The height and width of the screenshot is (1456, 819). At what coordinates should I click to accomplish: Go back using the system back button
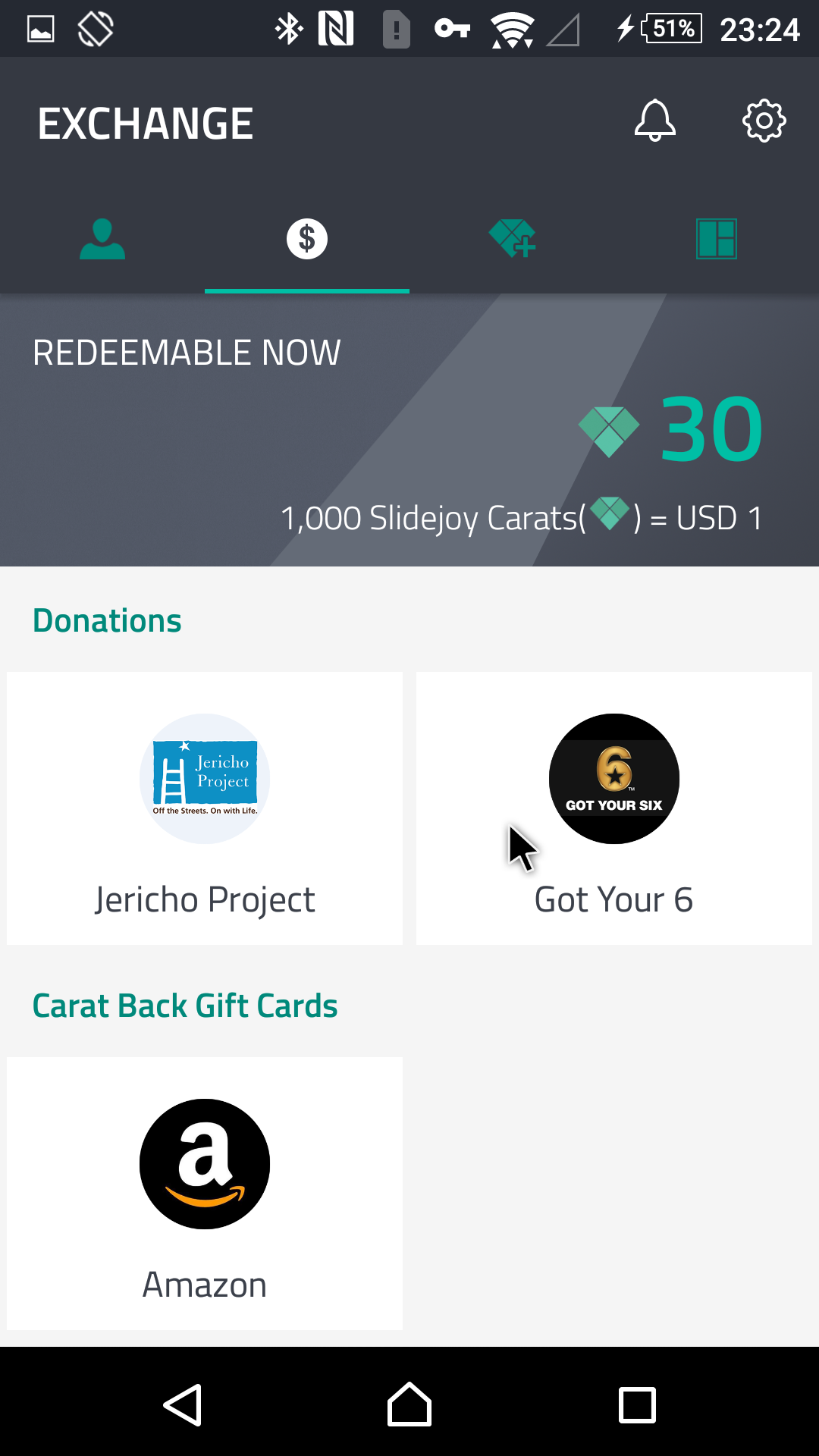[183, 1404]
